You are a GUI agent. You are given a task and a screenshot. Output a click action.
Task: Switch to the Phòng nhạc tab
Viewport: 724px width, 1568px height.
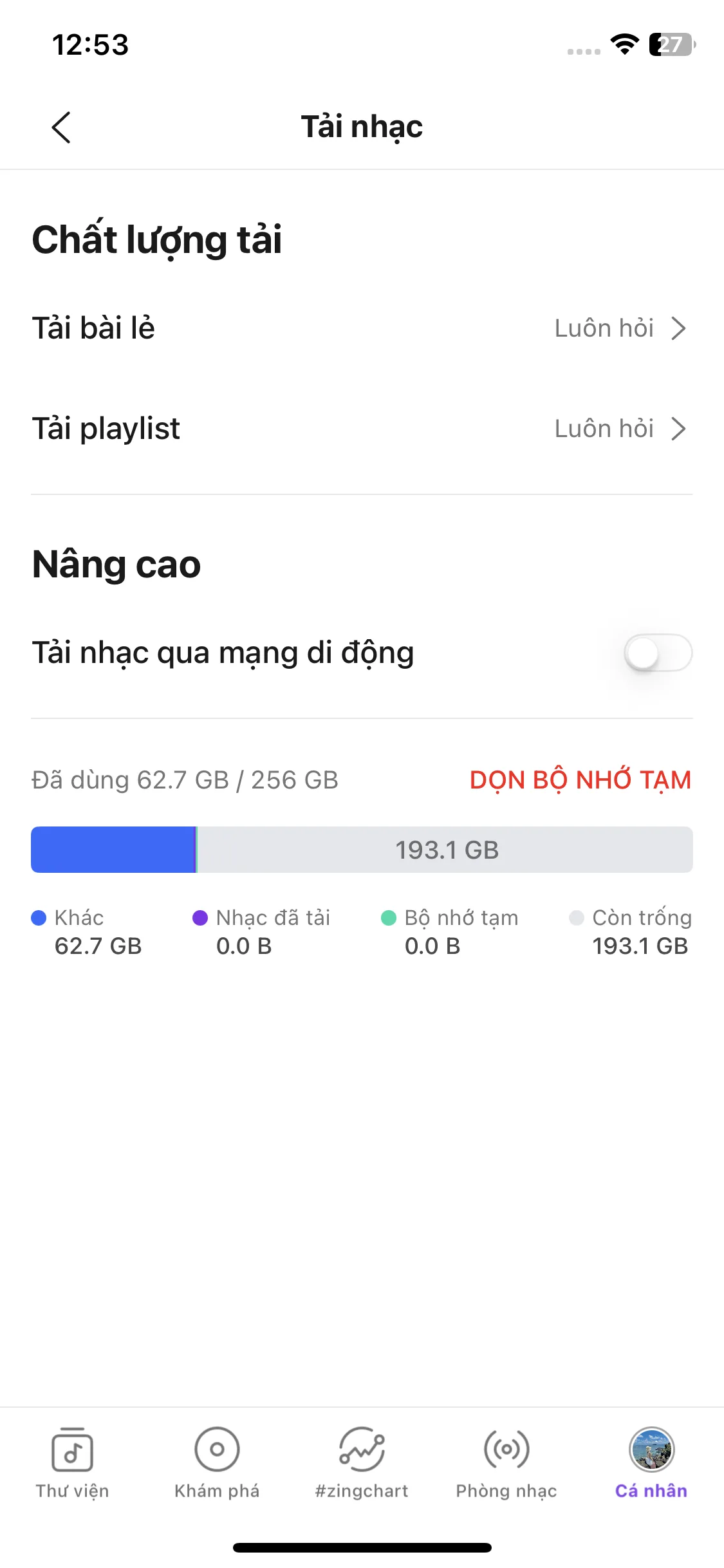point(506,1450)
